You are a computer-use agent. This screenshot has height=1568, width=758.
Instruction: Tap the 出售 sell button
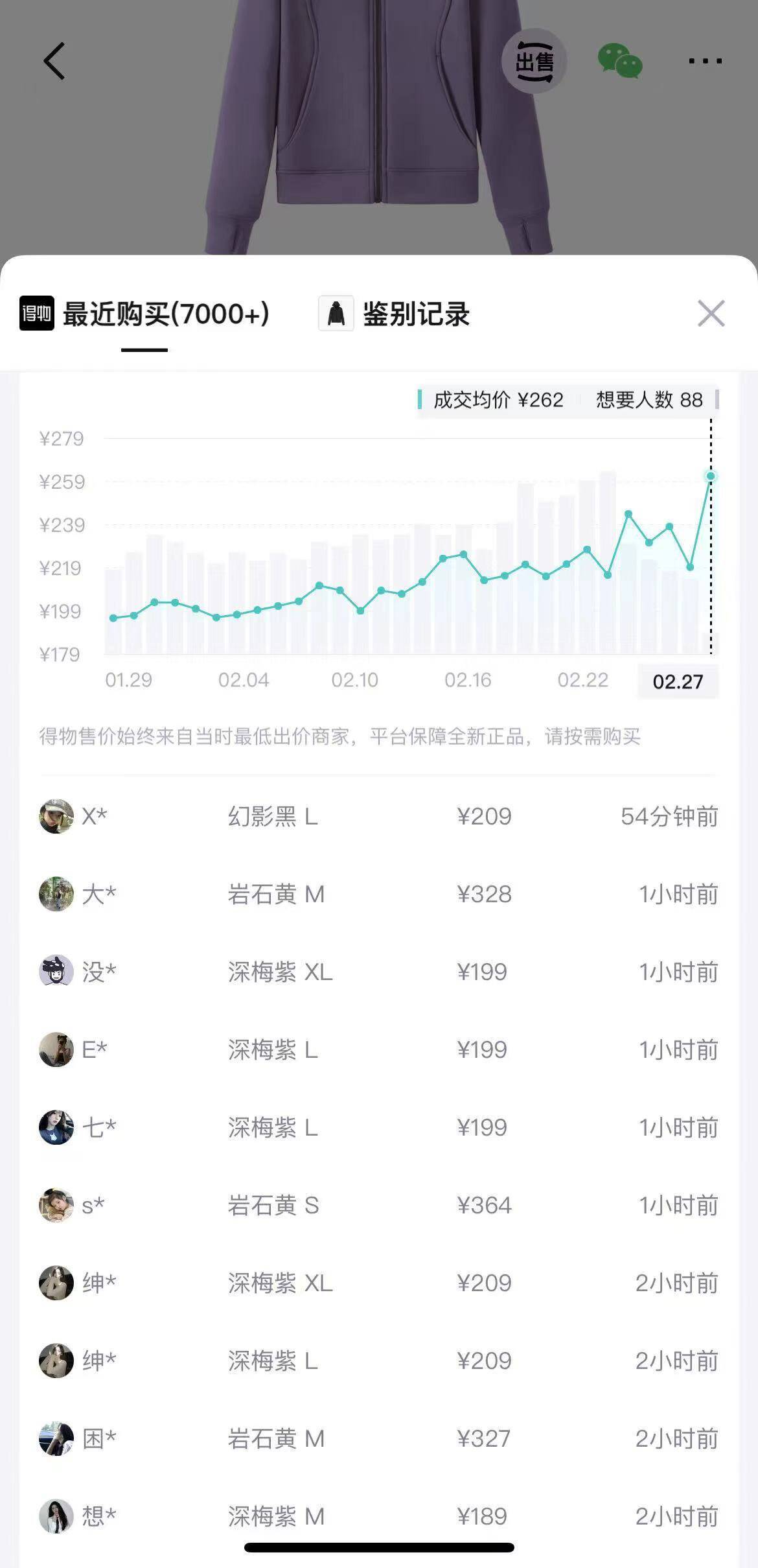tap(534, 62)
